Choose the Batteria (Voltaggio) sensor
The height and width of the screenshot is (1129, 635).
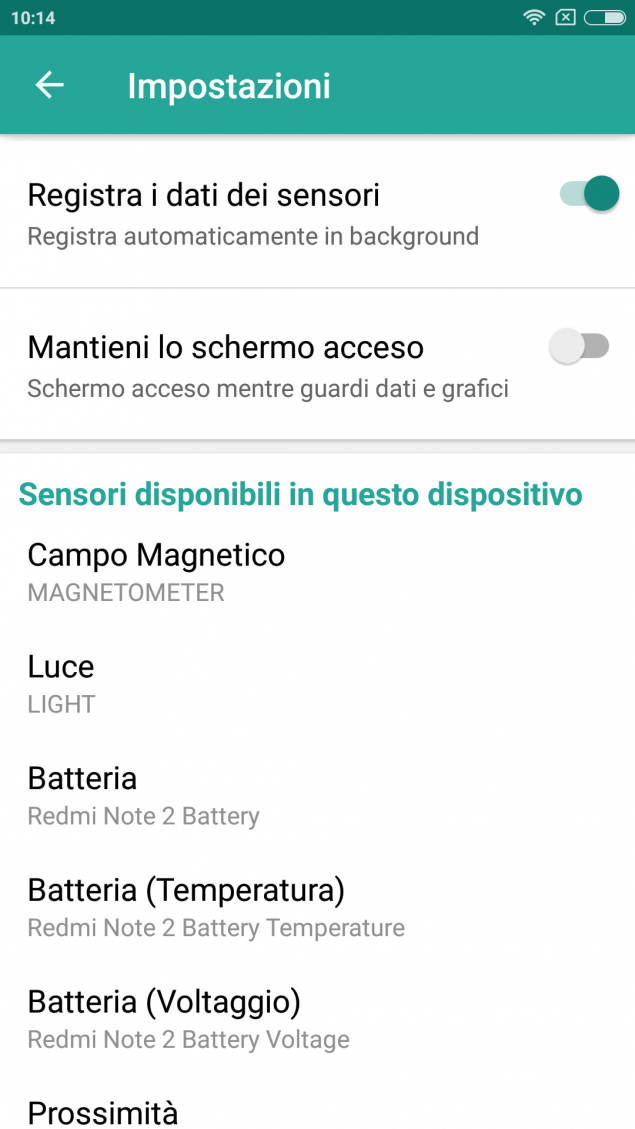click(318, 1019)
